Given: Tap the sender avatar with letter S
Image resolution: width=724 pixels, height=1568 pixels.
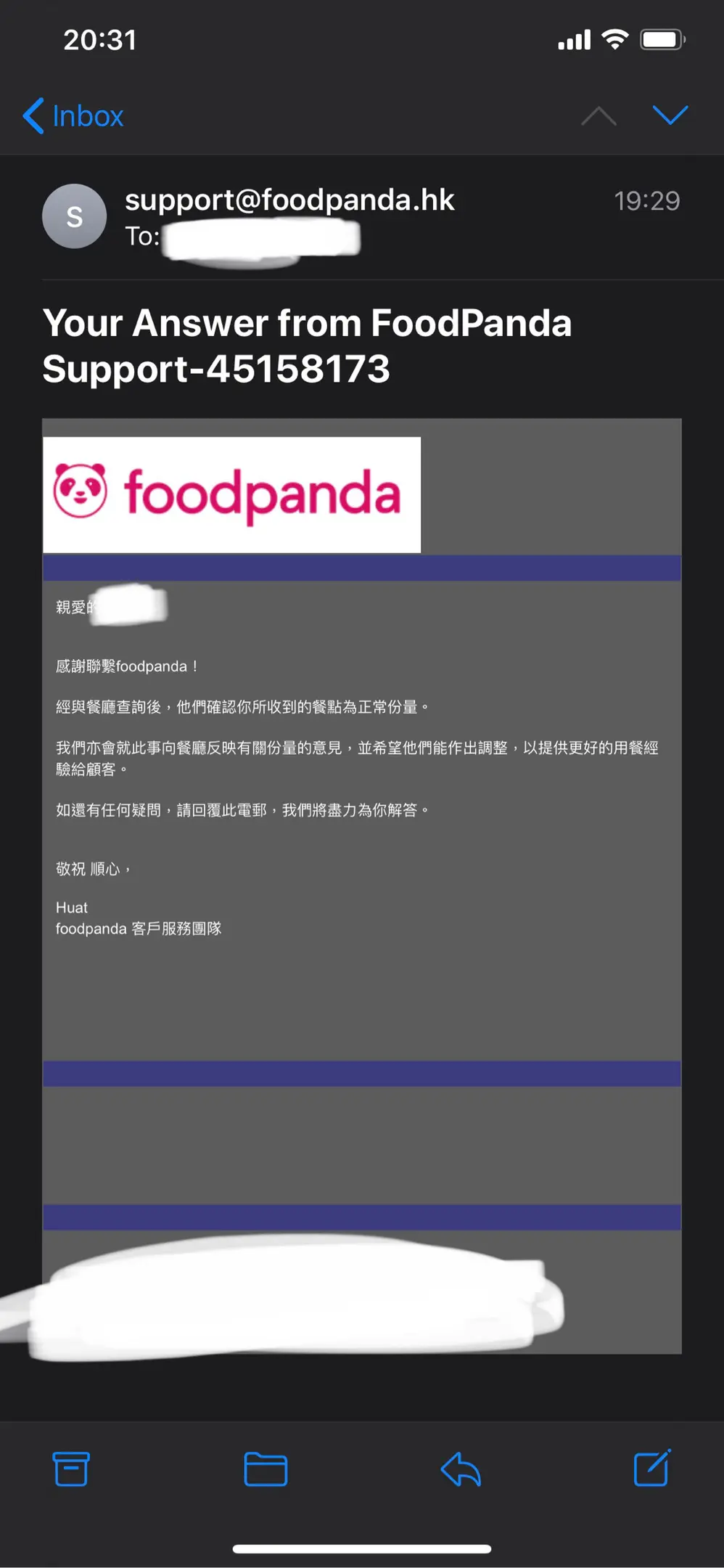Looking at the screenshot, I should (74, 216).
